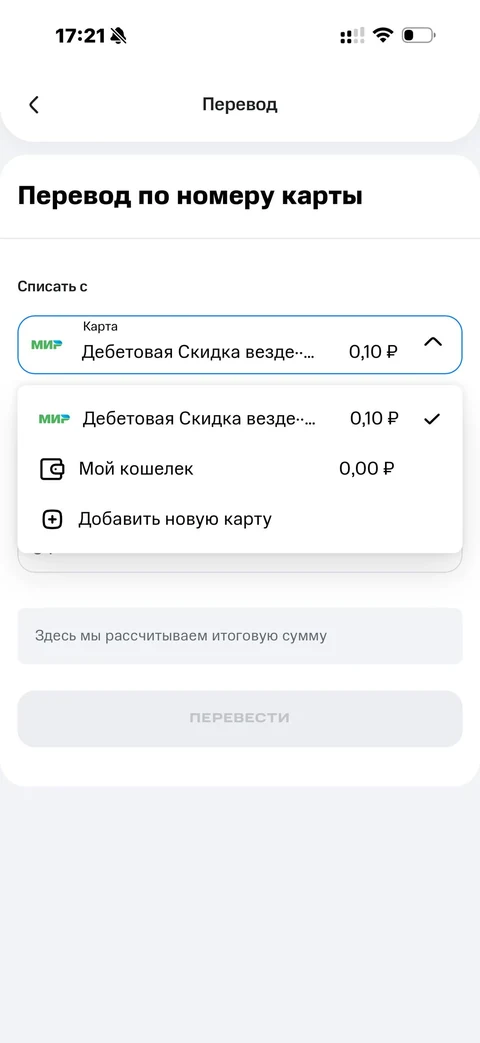This screenshot has height=1043, width=480.
Task: Tap the ПЕРЕВЕСТИ button
Action: (239, 718)
